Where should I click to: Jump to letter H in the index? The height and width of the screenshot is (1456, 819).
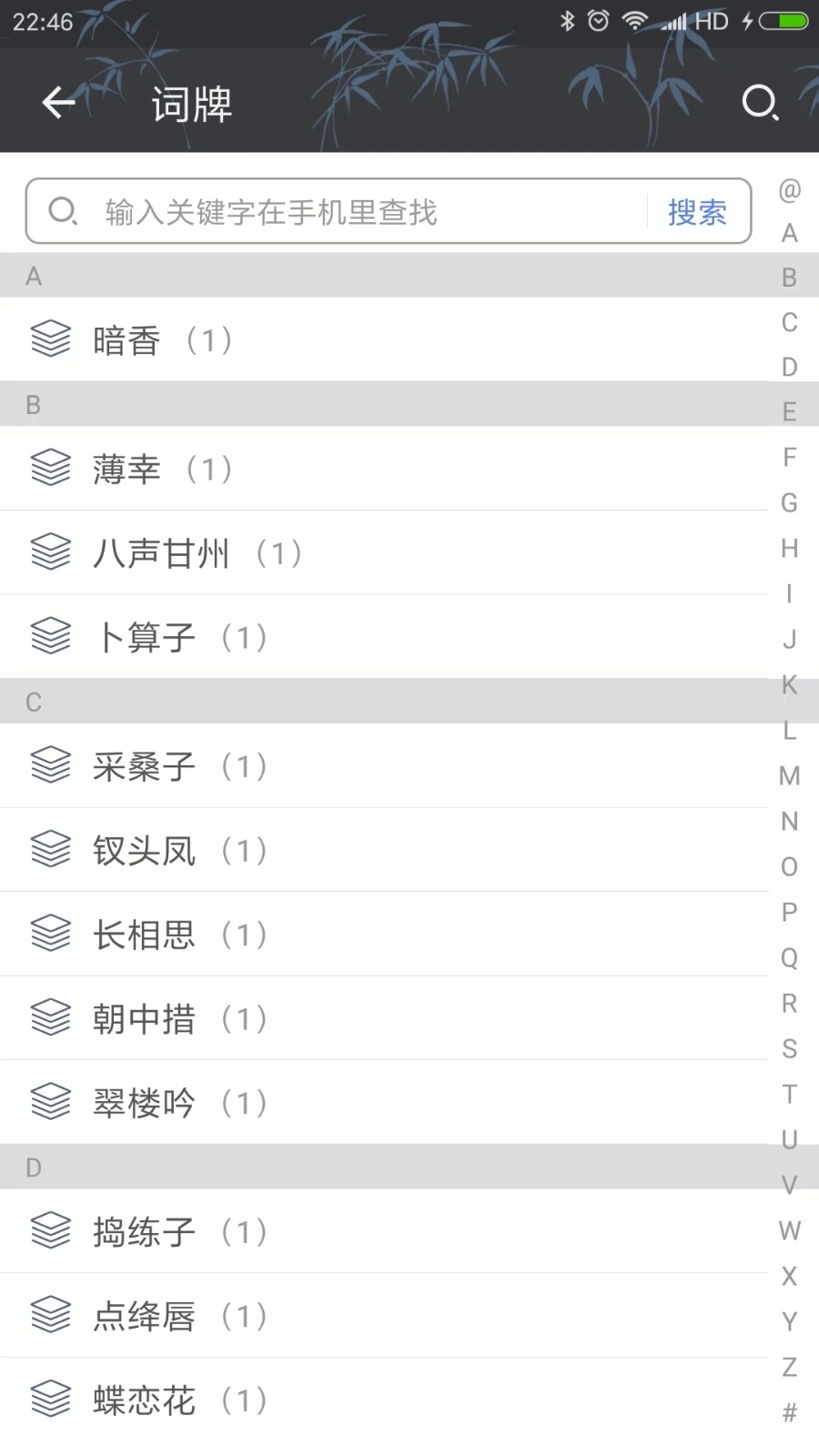(x=789, y=549)
